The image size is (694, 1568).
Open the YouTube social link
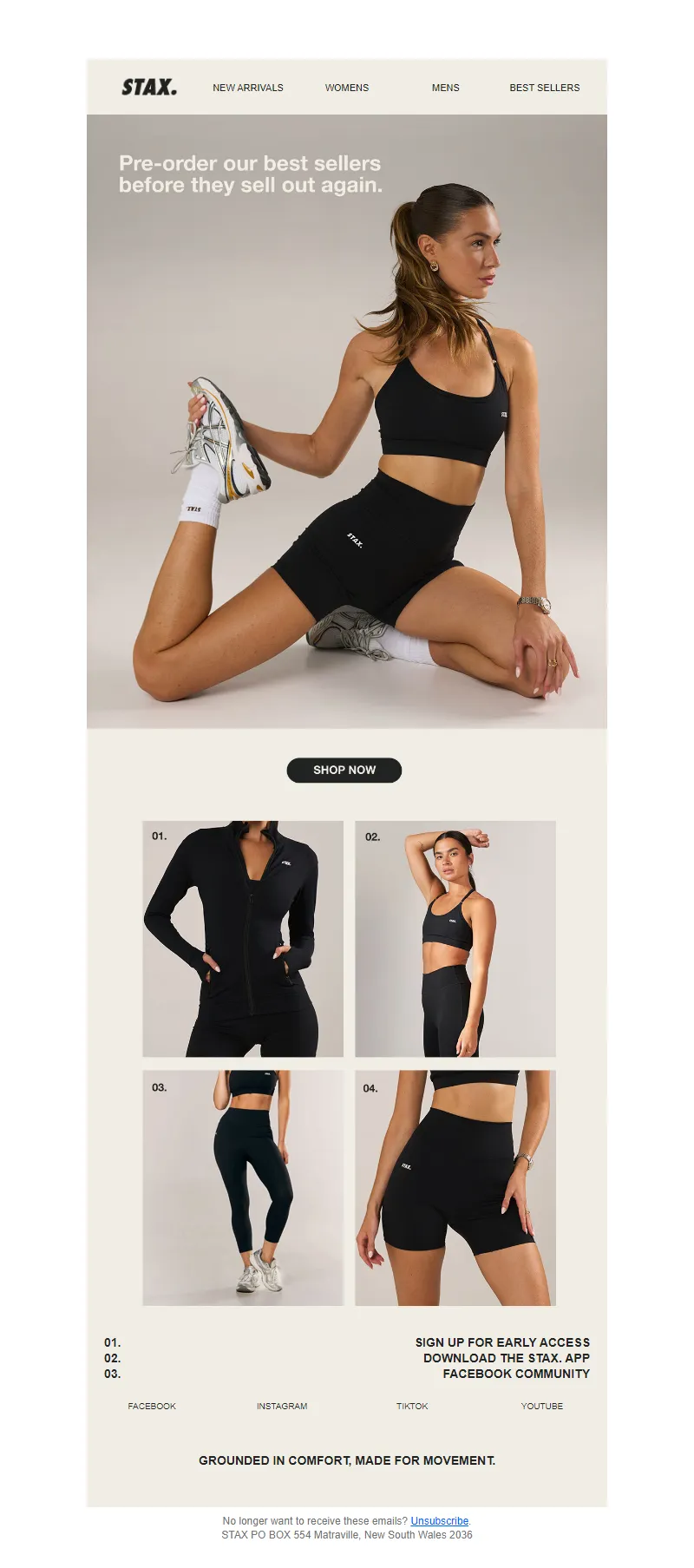pos(542,1406)
